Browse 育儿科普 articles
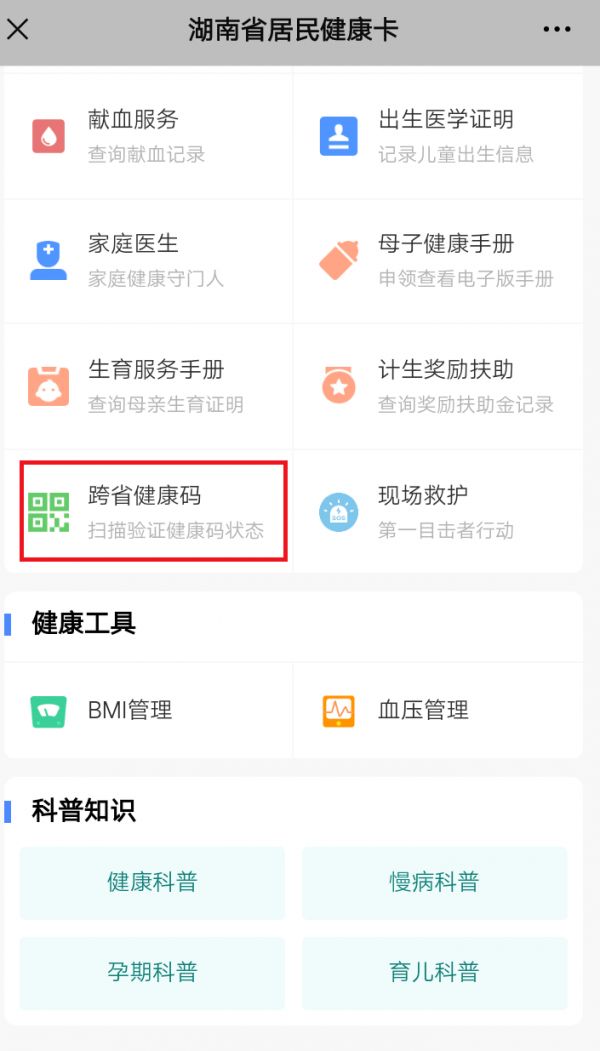Screen dimensions: 600x1051 coord(434,973)
